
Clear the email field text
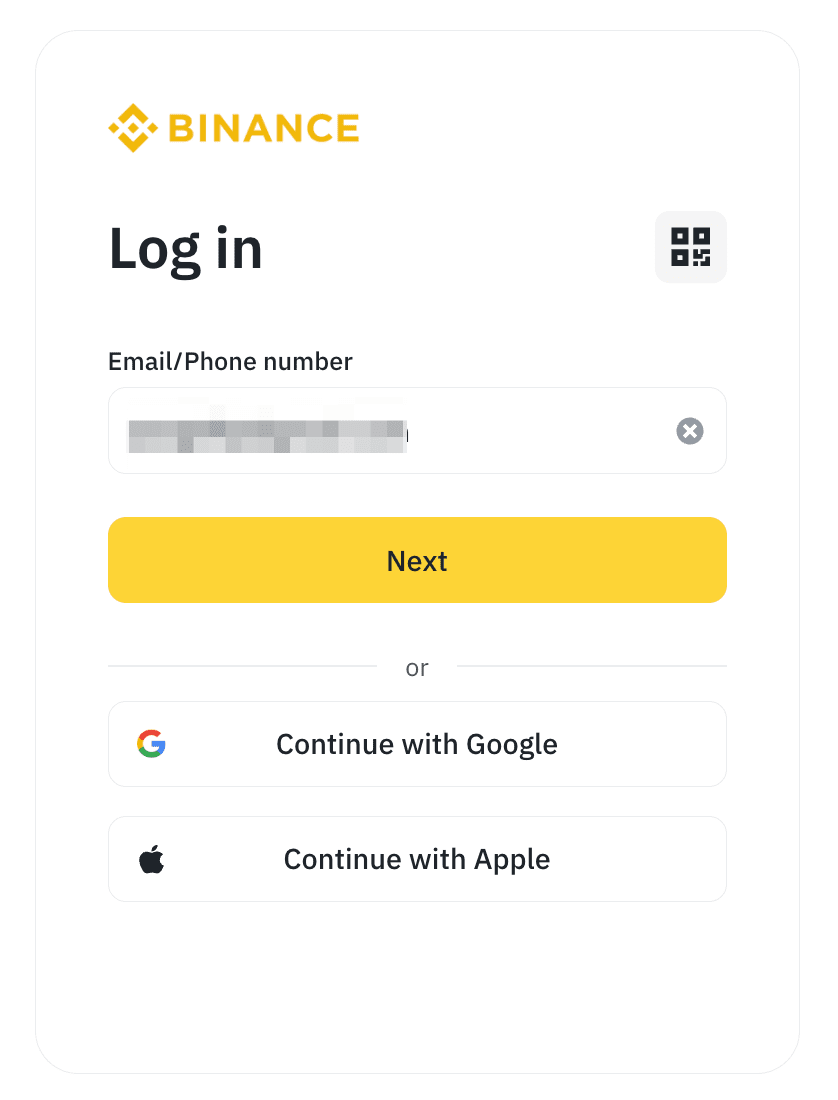click(690, 431)
